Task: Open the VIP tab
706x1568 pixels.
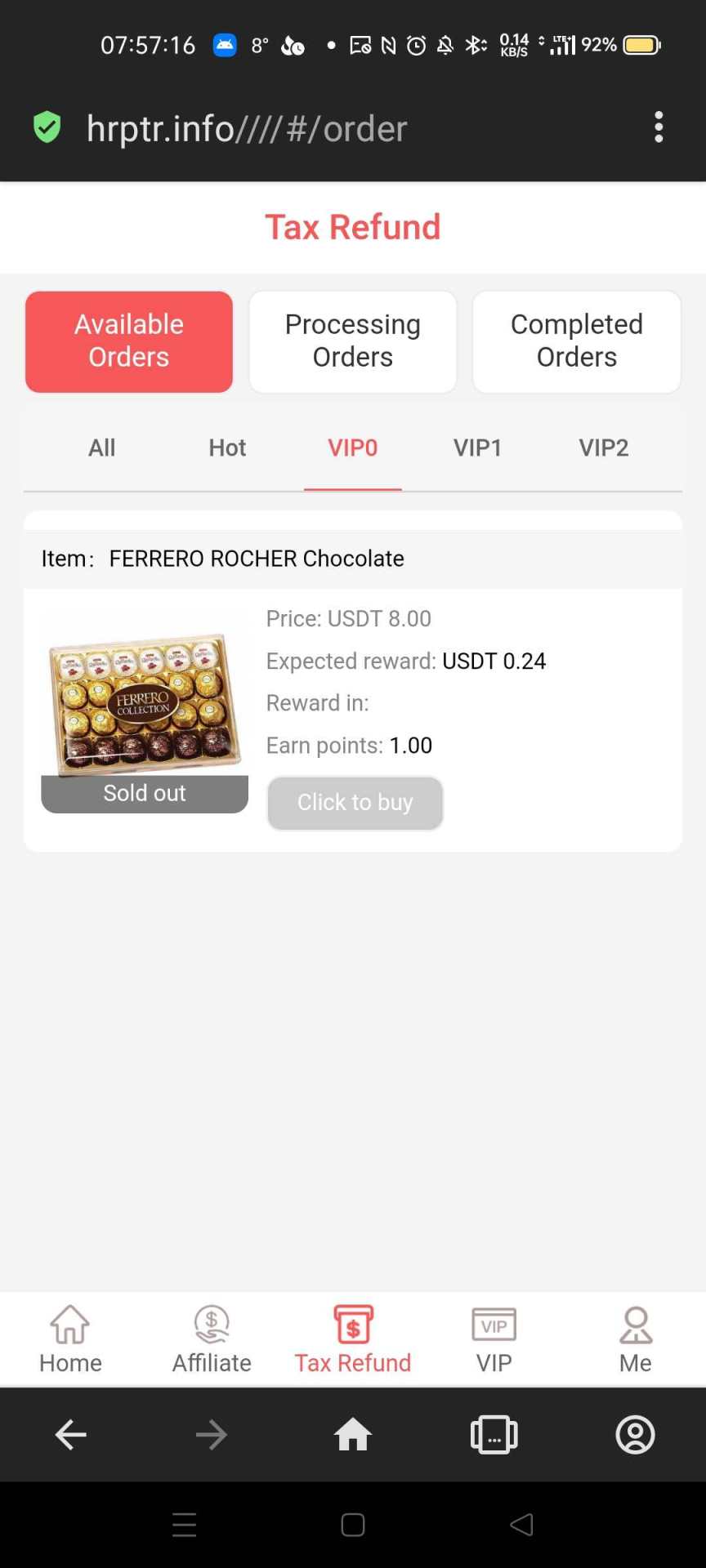Action: tap(494, 1339)
